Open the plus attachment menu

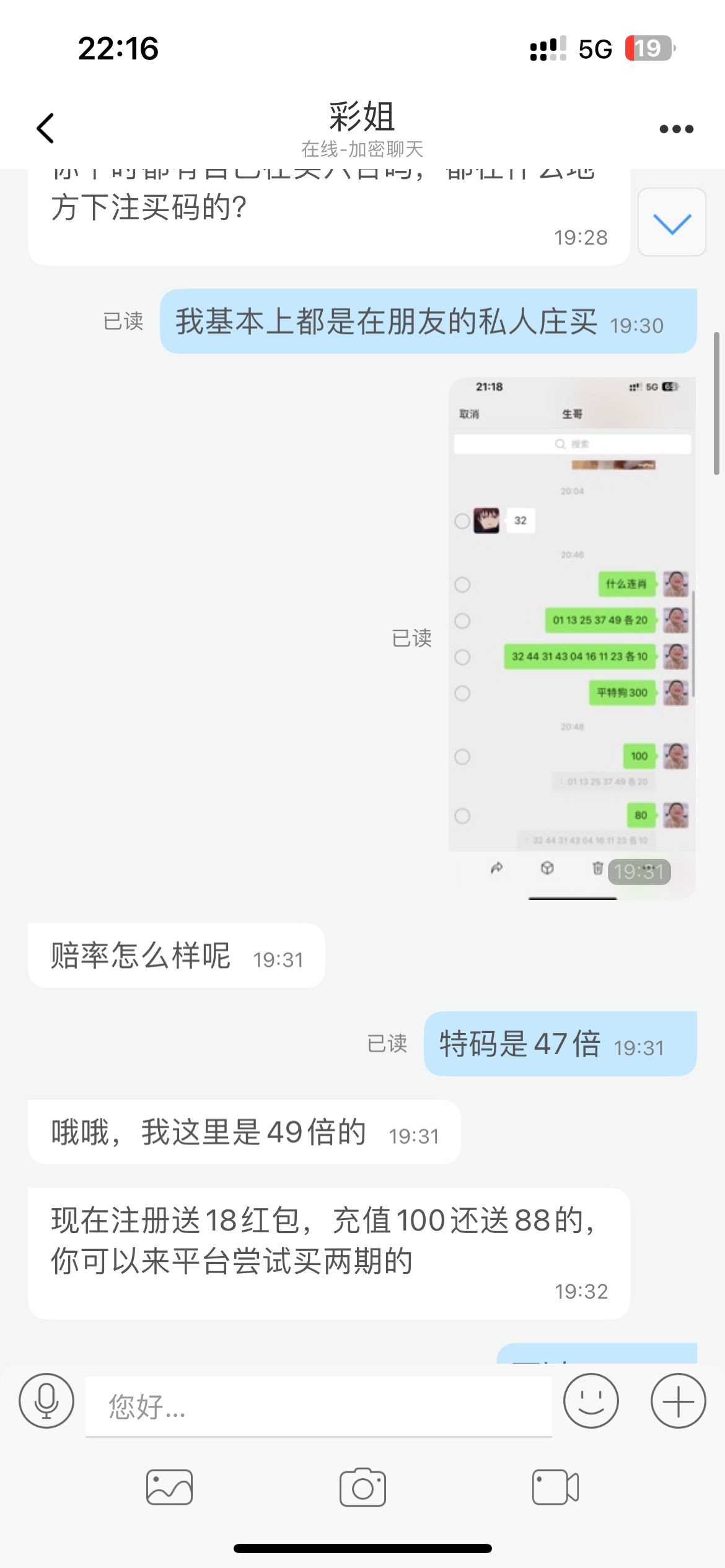(x=678, y=1400)
